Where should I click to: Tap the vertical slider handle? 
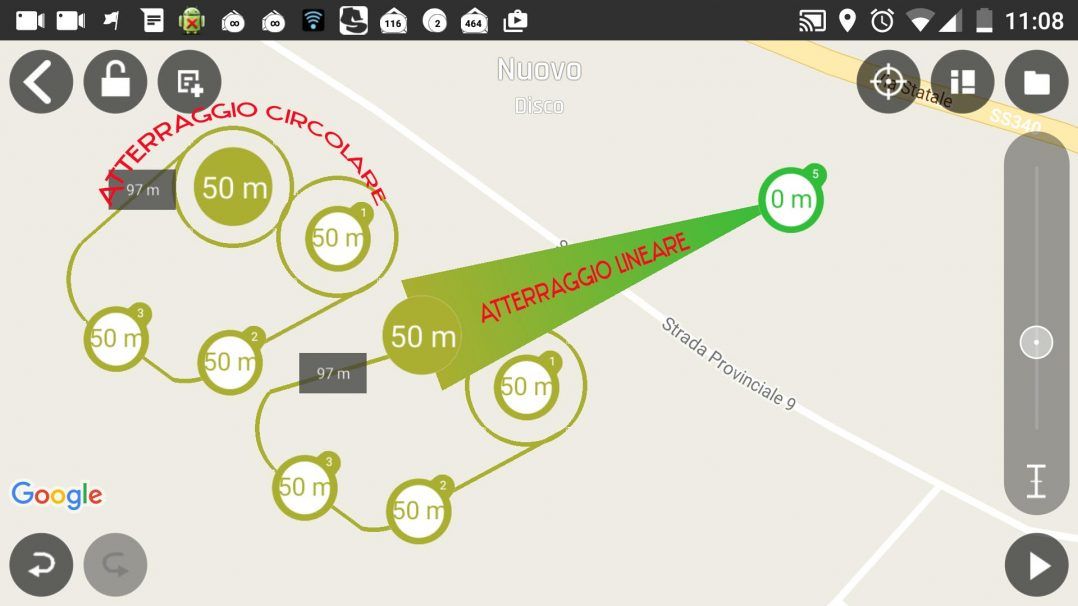click(x=1036, y=342)
